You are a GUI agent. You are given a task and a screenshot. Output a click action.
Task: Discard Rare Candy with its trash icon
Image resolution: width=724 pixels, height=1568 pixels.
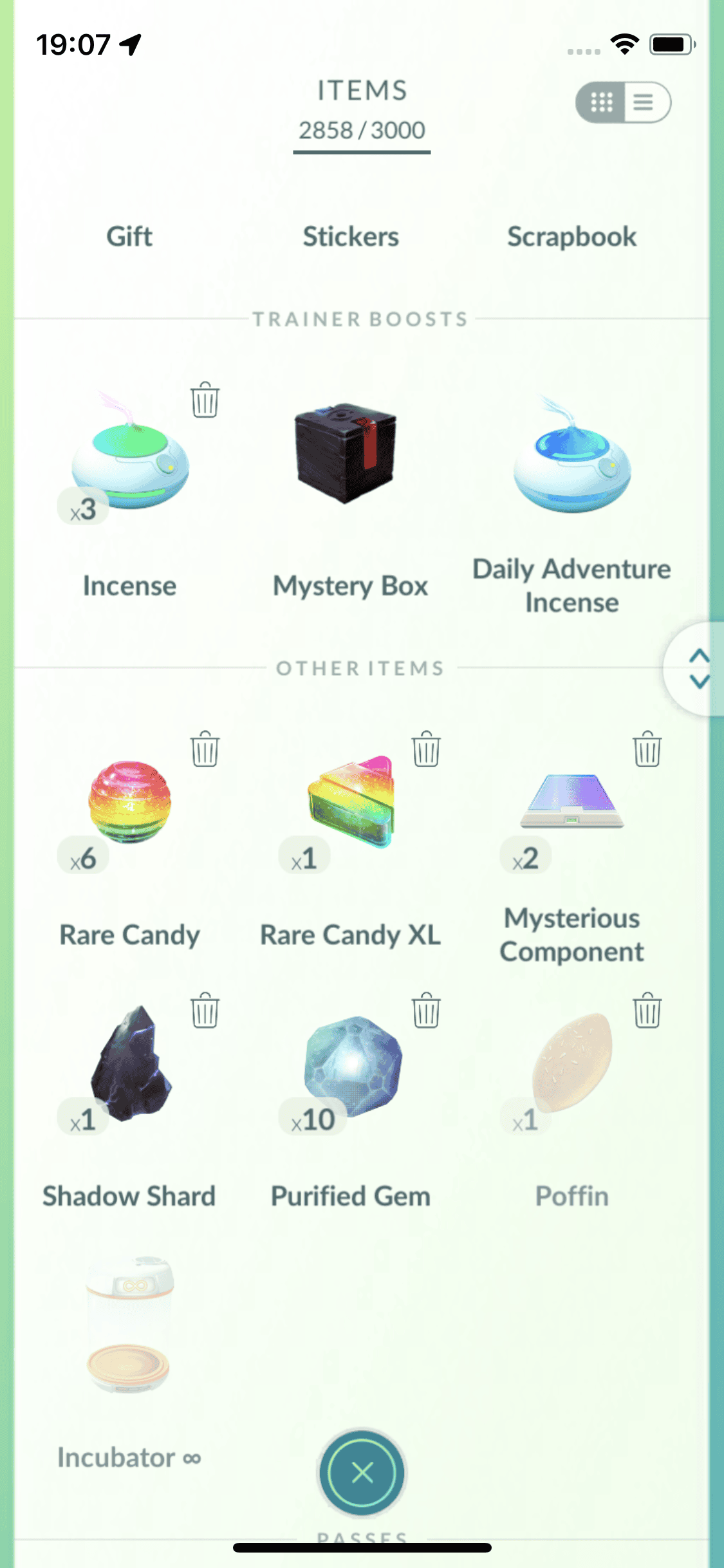[x=205, y=749]
